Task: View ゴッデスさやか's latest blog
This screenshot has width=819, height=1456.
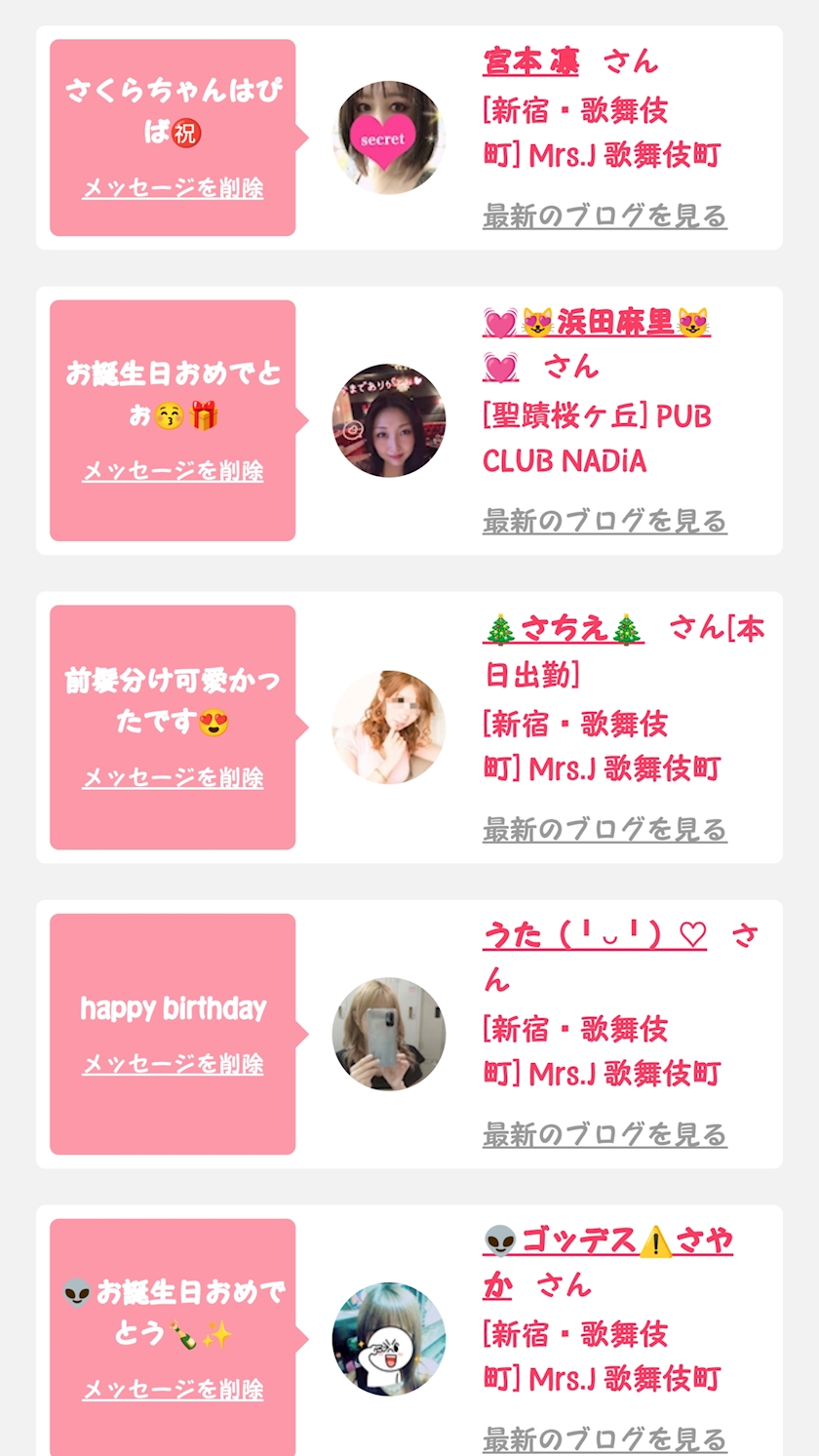Action: pyautogui.click(x=604, y=1438)
